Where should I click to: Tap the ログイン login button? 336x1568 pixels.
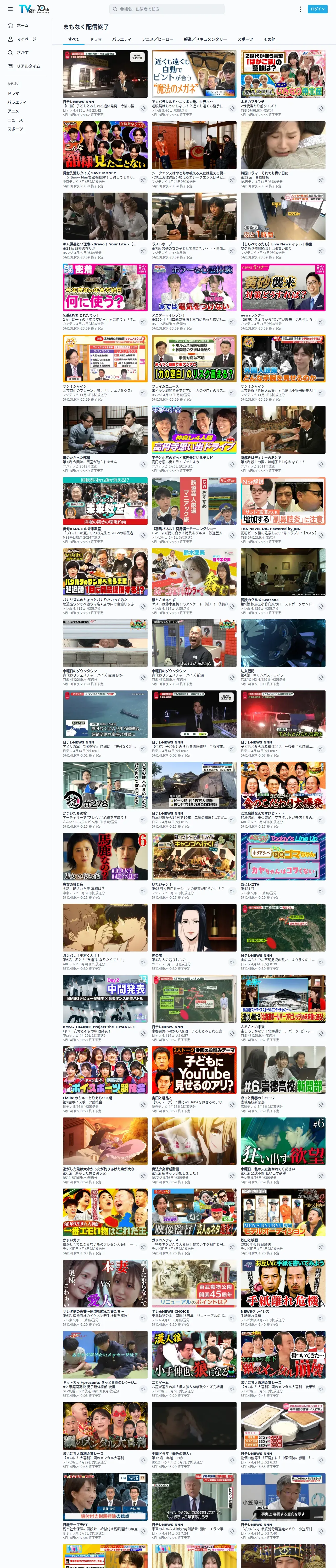[x=317, y=9]
